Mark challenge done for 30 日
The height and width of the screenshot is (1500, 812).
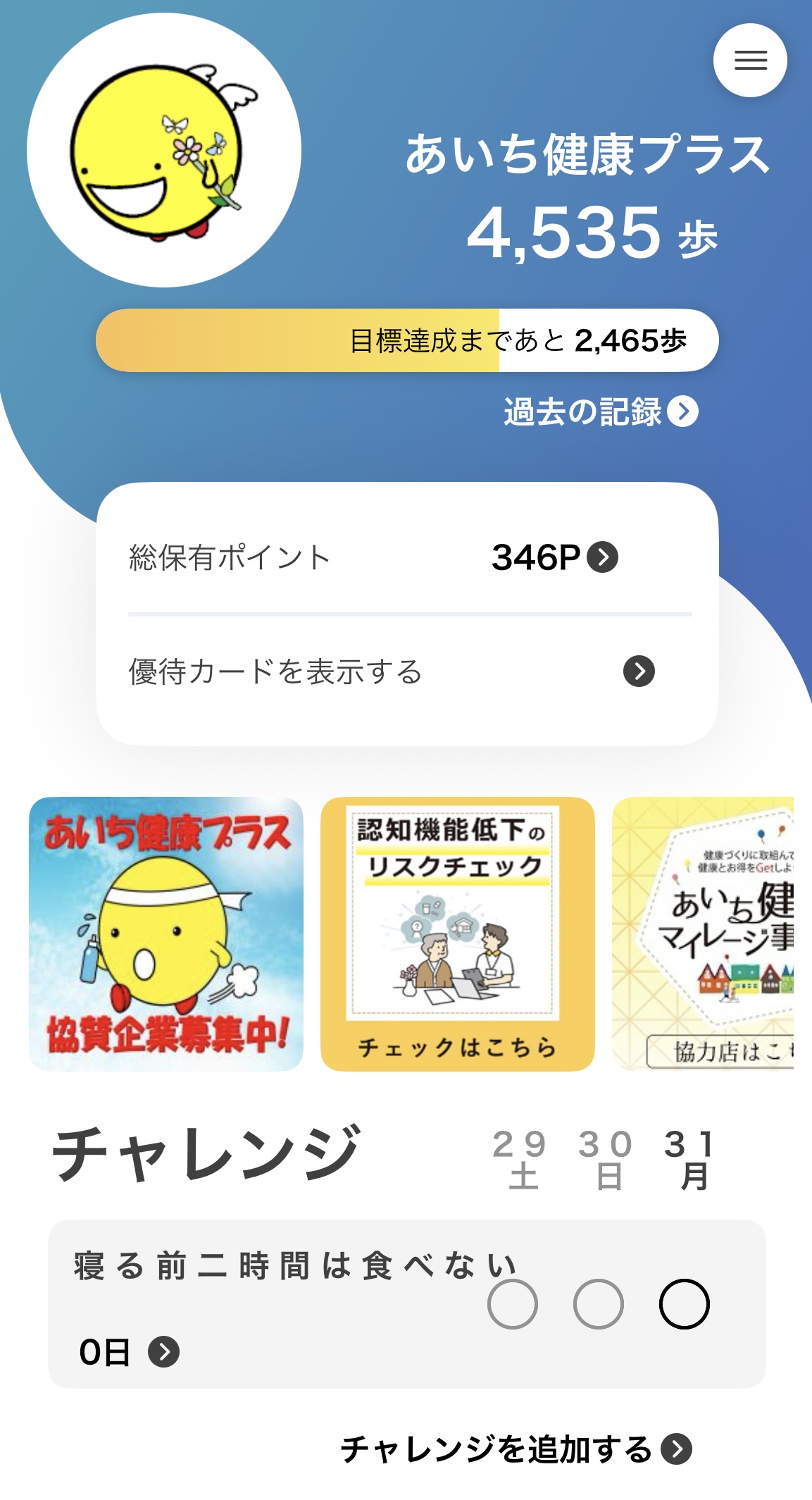599,1304
